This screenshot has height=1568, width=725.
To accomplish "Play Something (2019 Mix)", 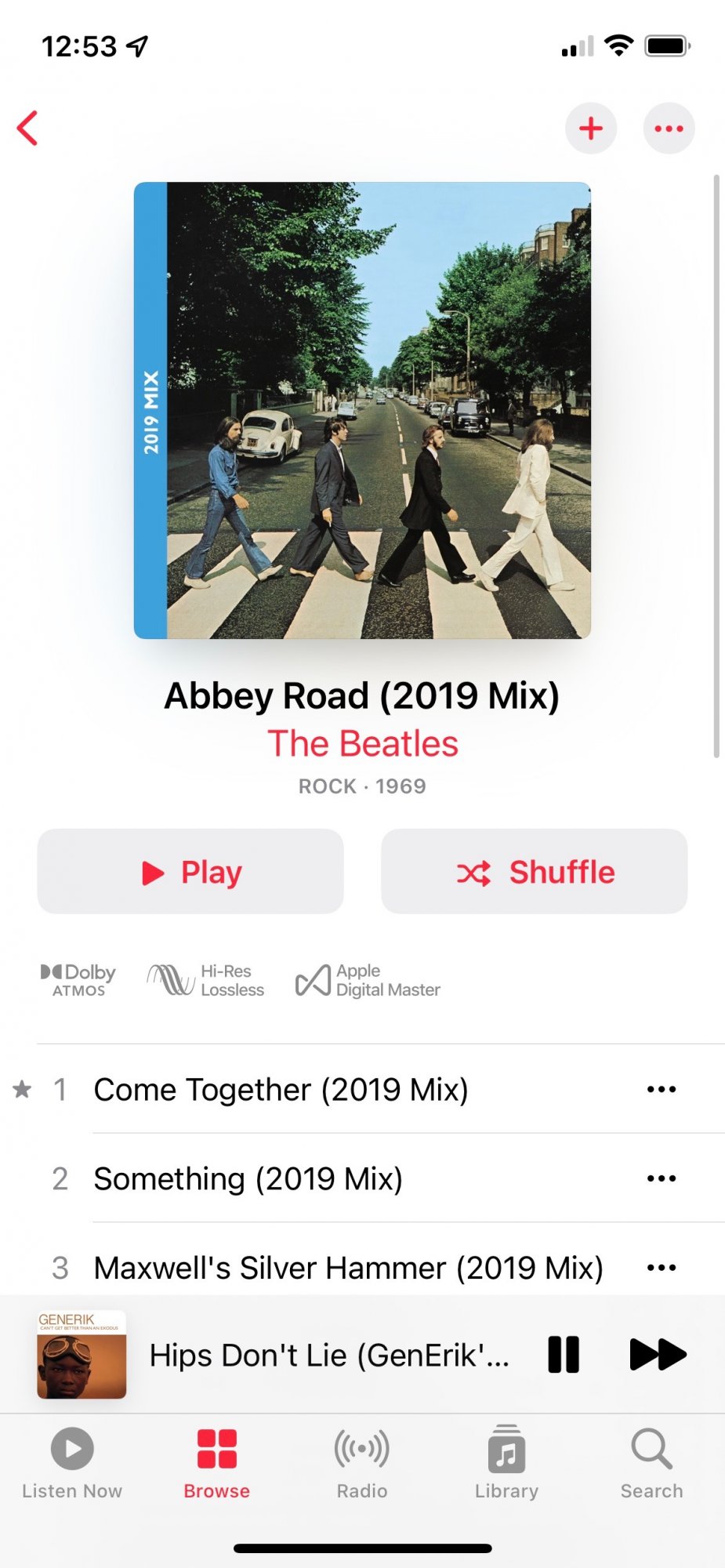I will click(248, 1178).
